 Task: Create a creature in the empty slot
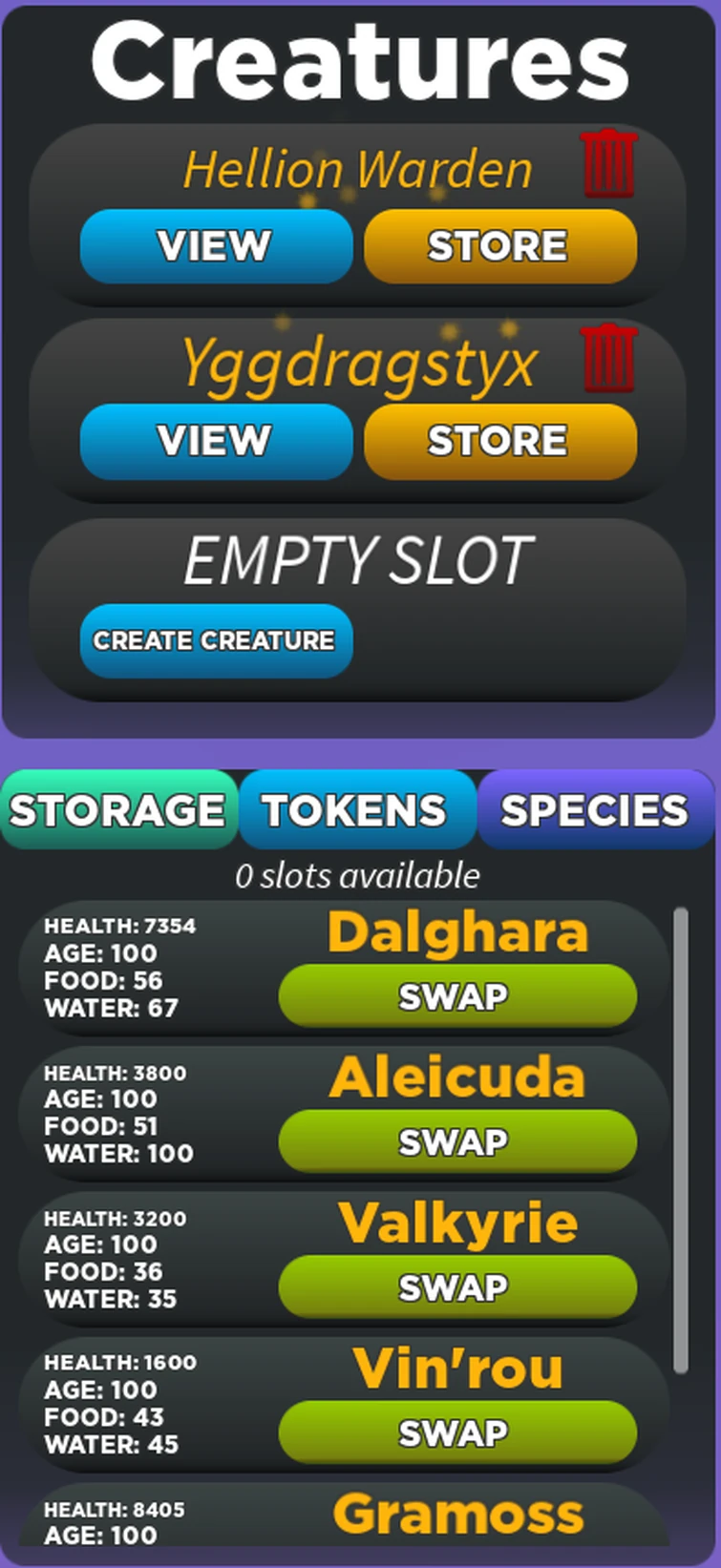click(216, 640)
